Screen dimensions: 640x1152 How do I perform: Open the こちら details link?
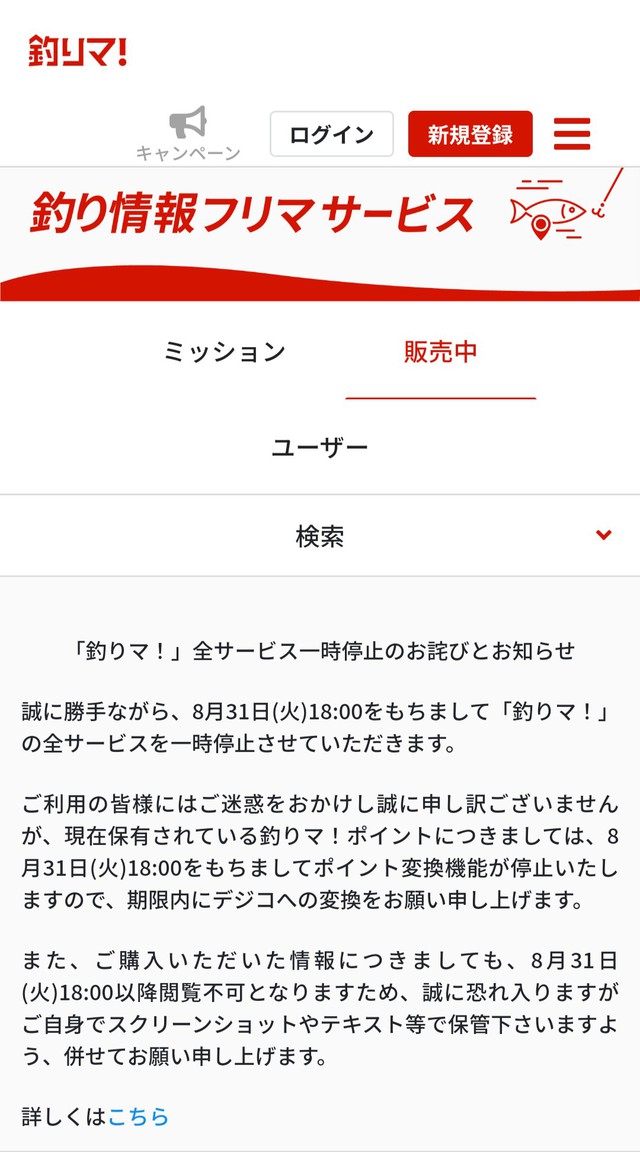click(138, 1117)
